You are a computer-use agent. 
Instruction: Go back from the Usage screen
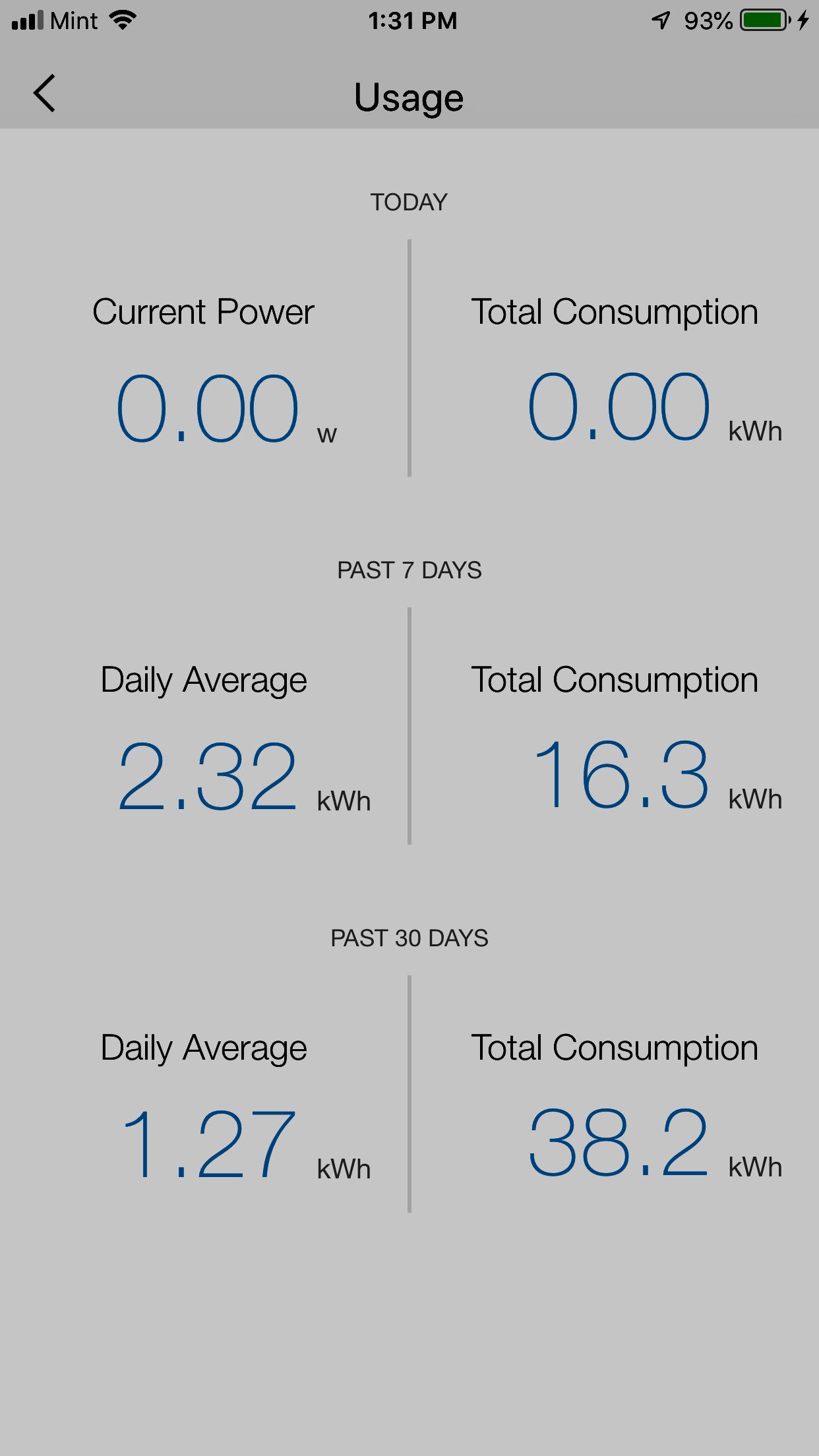[x=44, y=94]
